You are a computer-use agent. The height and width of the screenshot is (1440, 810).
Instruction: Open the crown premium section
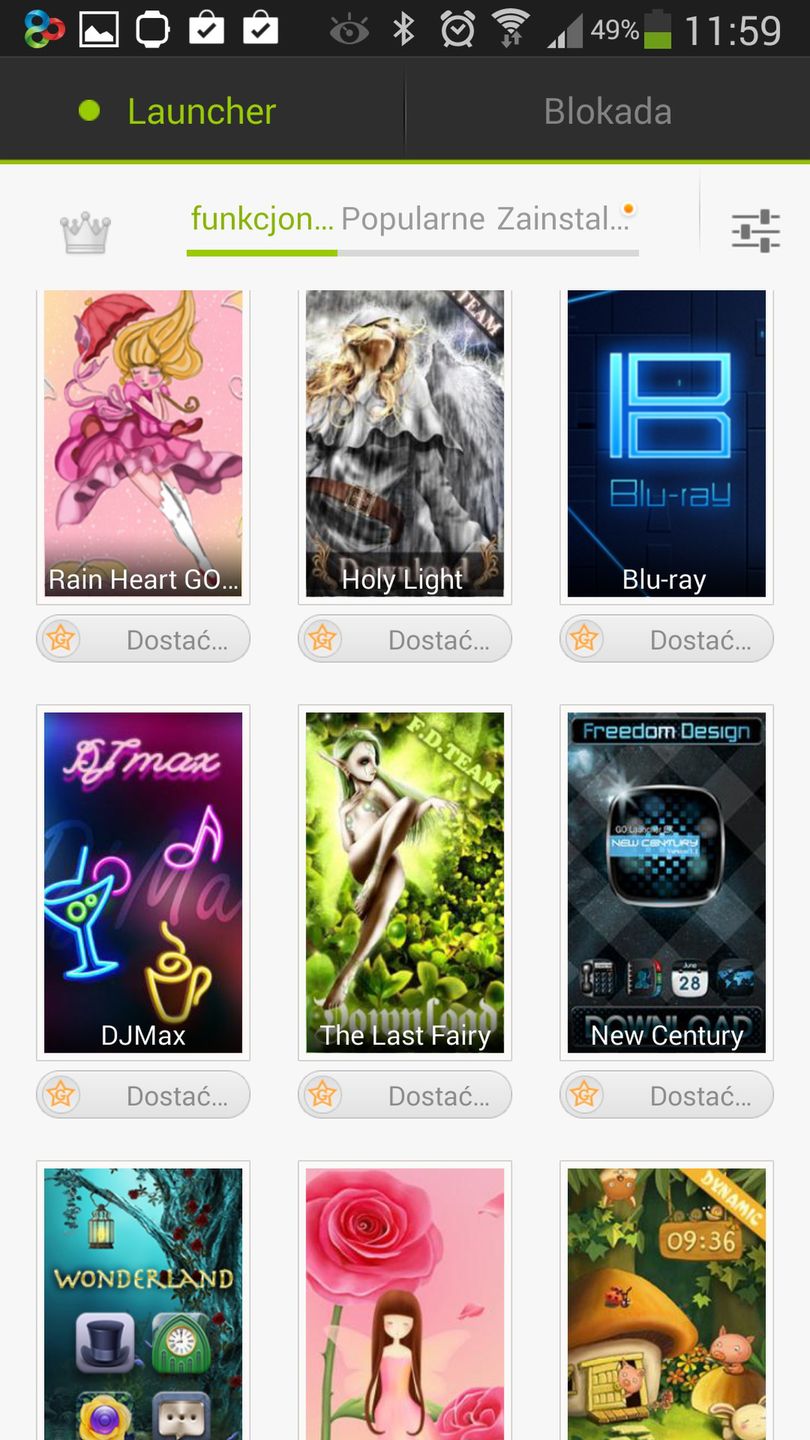86,232
